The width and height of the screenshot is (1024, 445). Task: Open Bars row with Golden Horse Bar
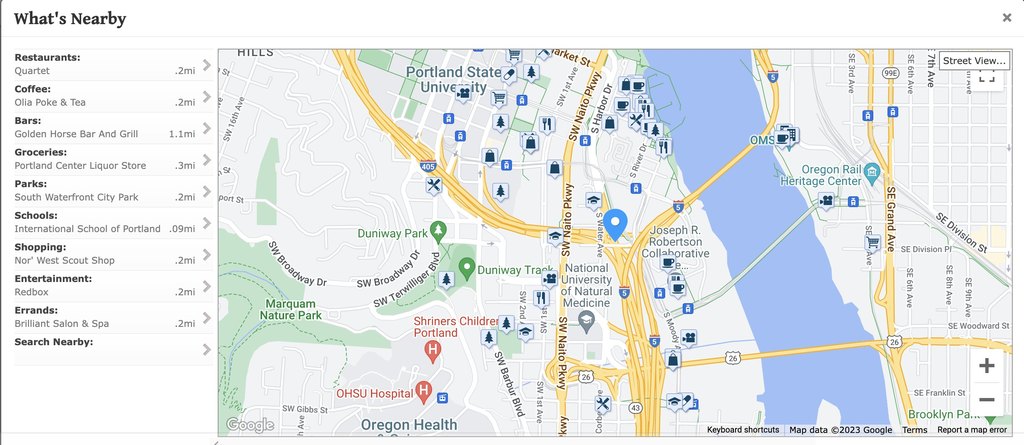(x=112, y=128)
